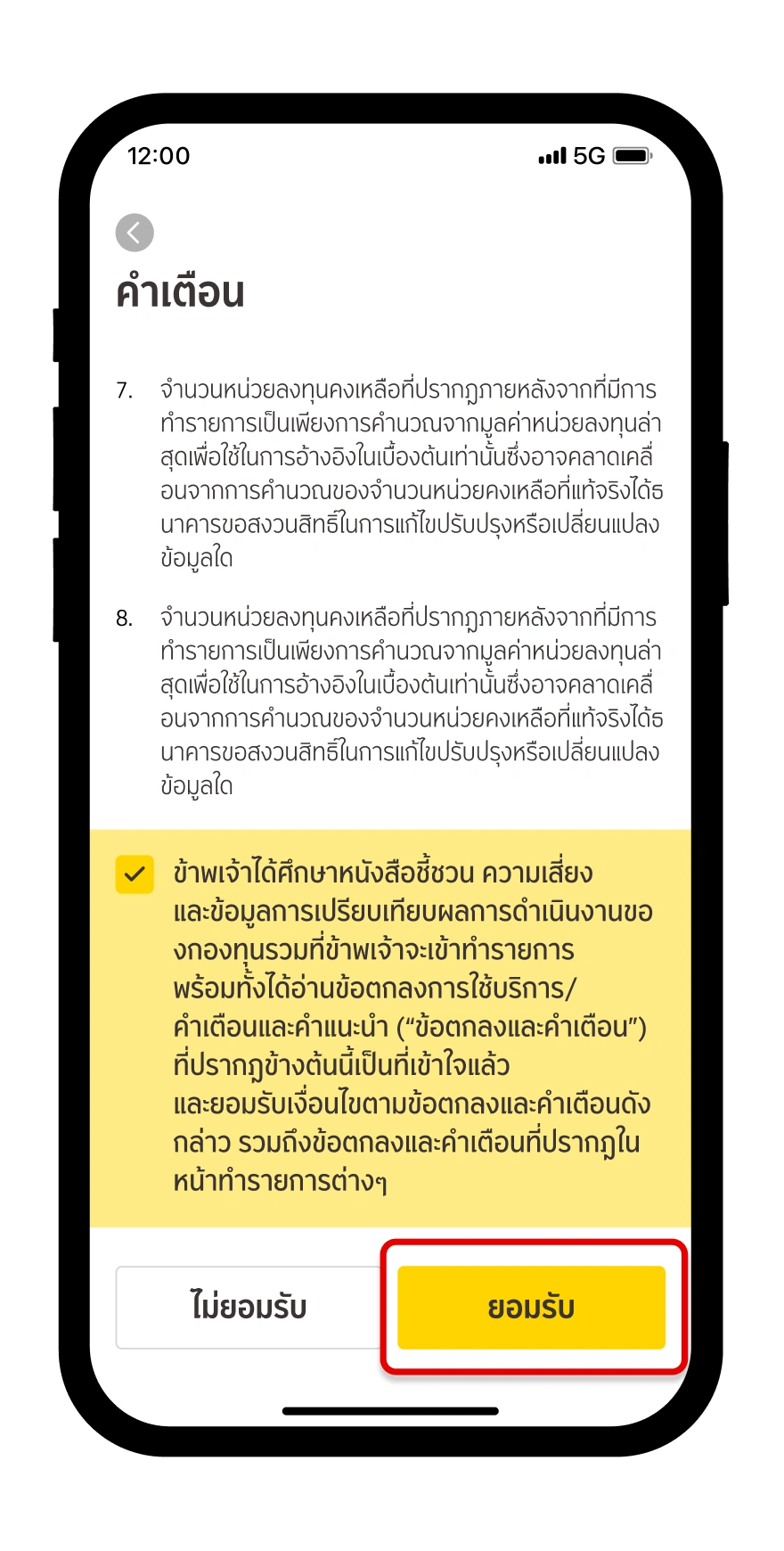Toggle the yellow checkbox next to the agreement text

point(135,876)
